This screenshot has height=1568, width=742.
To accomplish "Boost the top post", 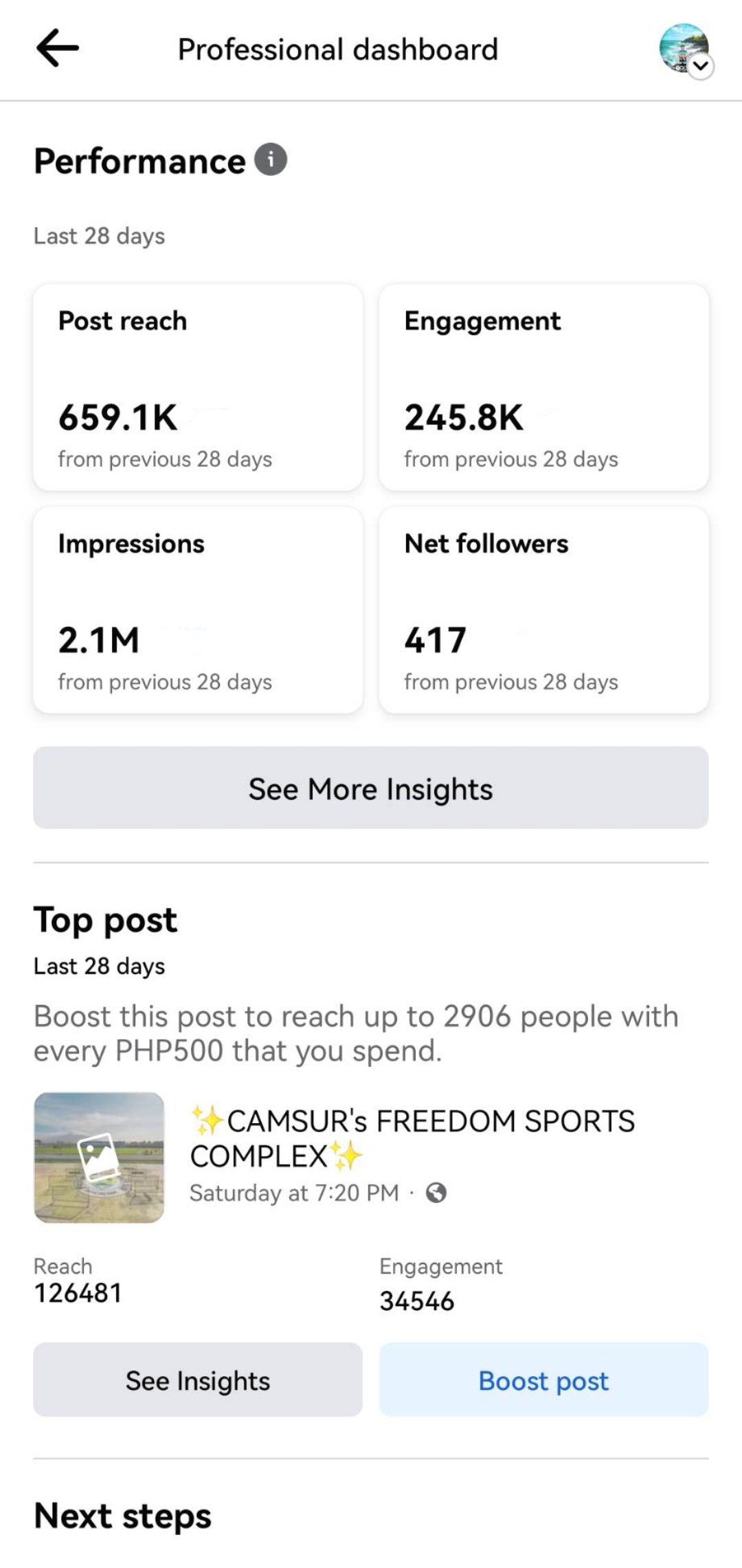I will [x=543, y=1380].
